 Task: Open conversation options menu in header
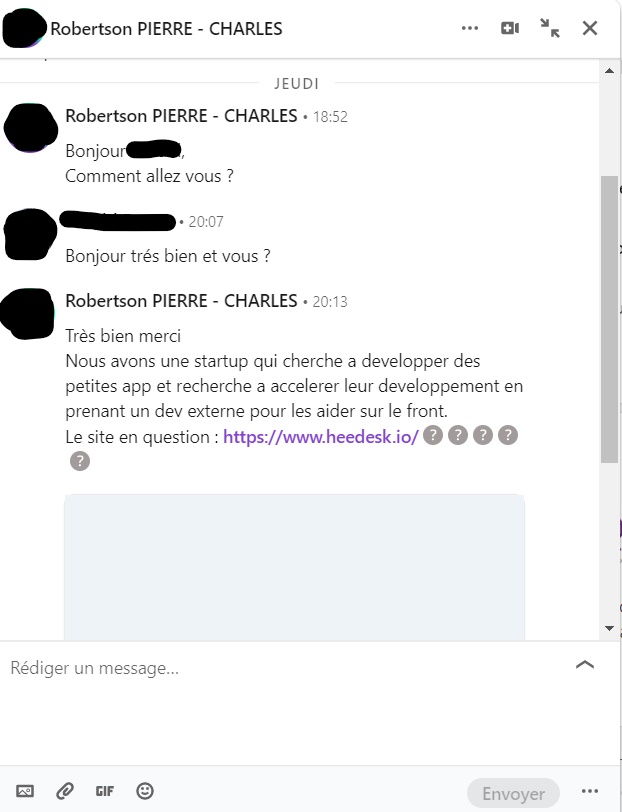[x=470, y=28]
